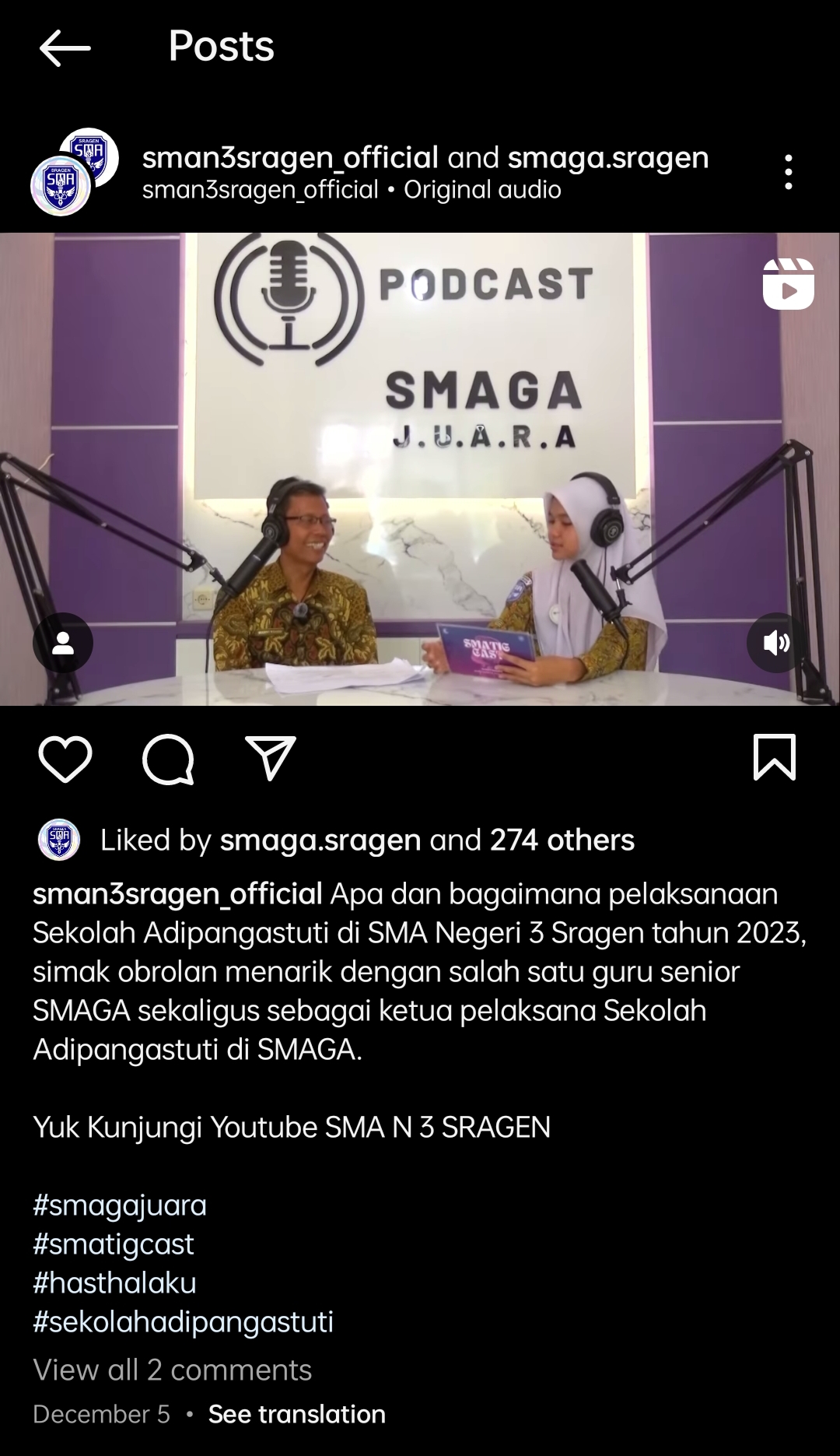Open the #smagajuara hashtag
Screen dimensions: 840x1456
[x=120, y=1205]
